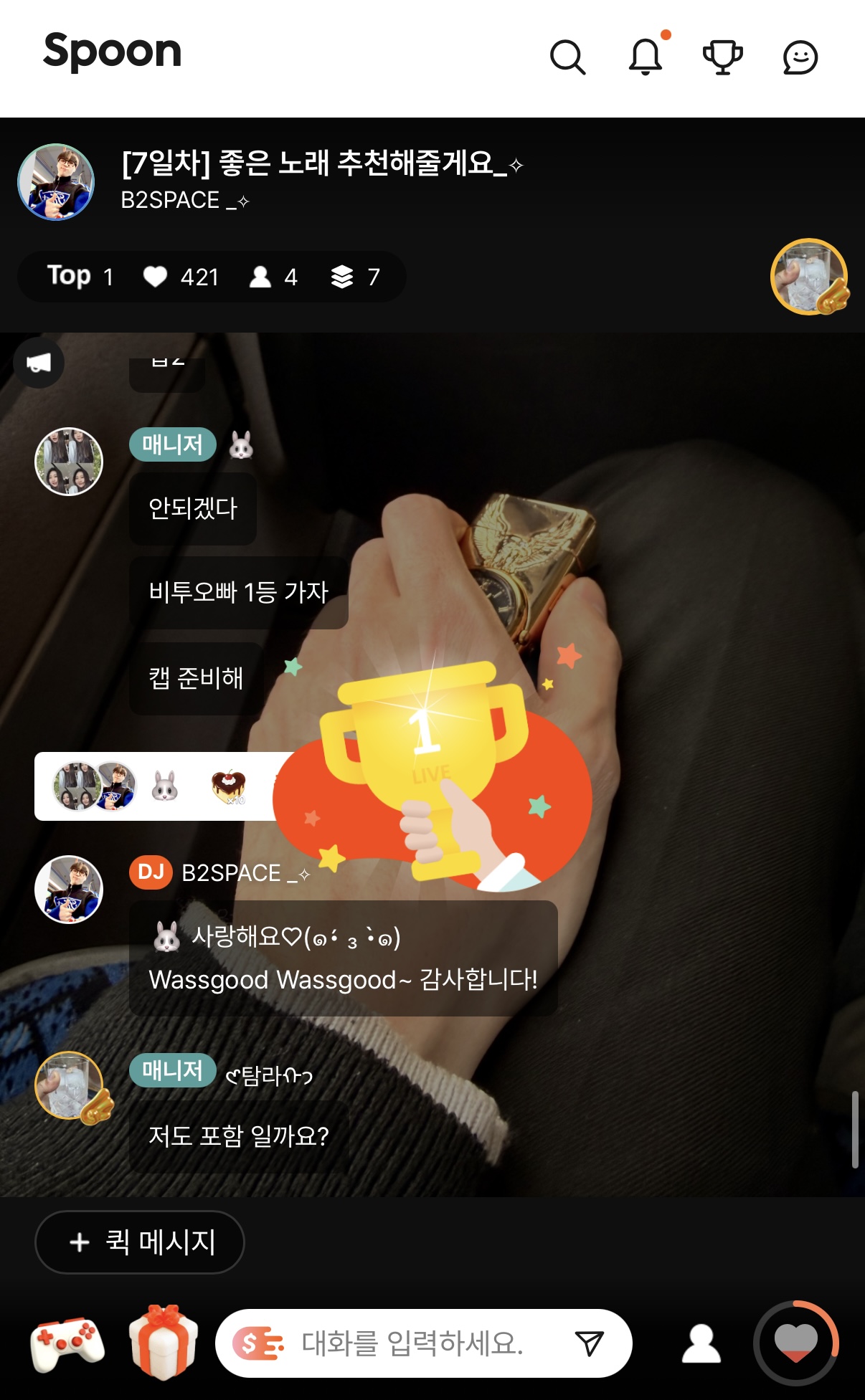This screenshot has height=1400, width=865.
Task: Focus the 대화를 입력하세요 chat field
Action: click(412, 1343)
